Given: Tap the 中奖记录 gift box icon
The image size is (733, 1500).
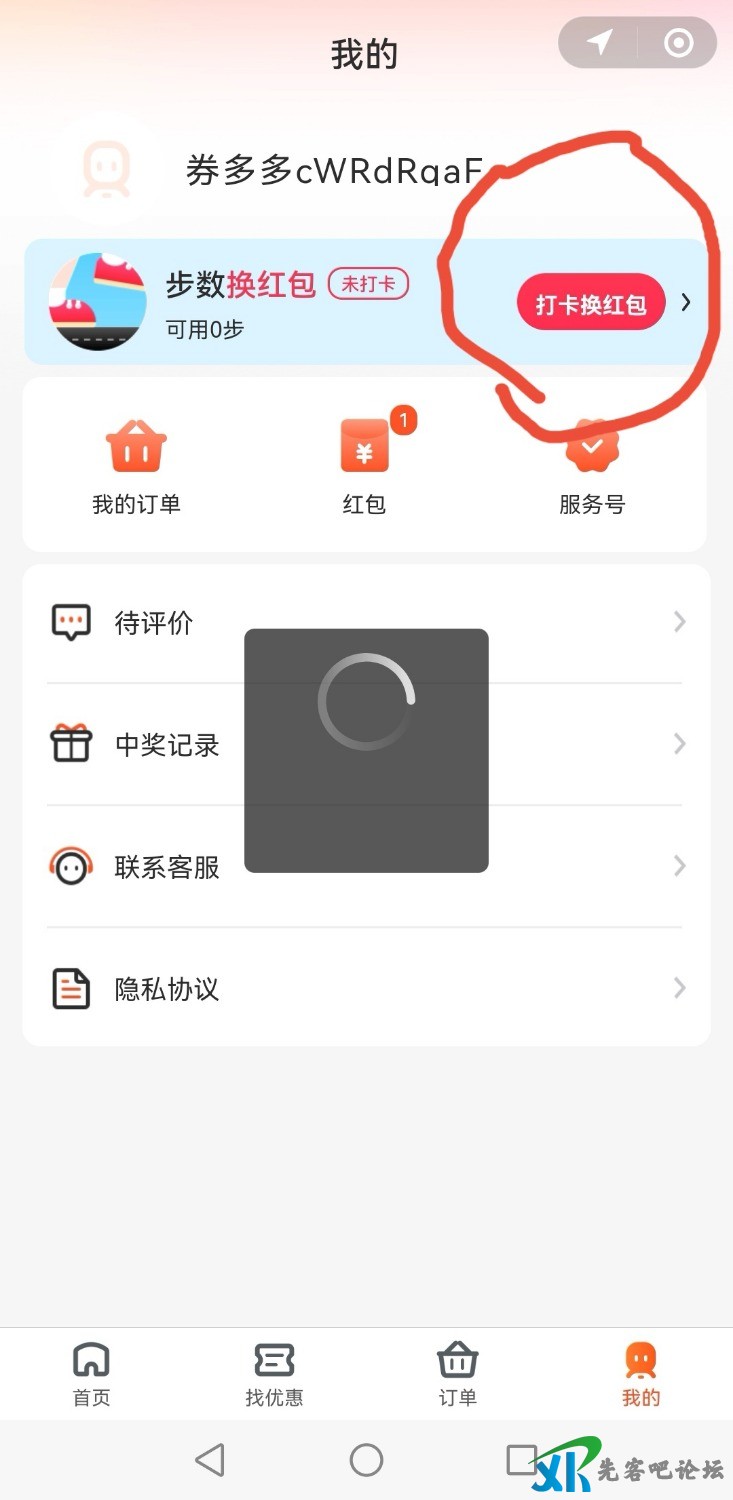Looking at the screenshot, I should [x=70, y=744].
